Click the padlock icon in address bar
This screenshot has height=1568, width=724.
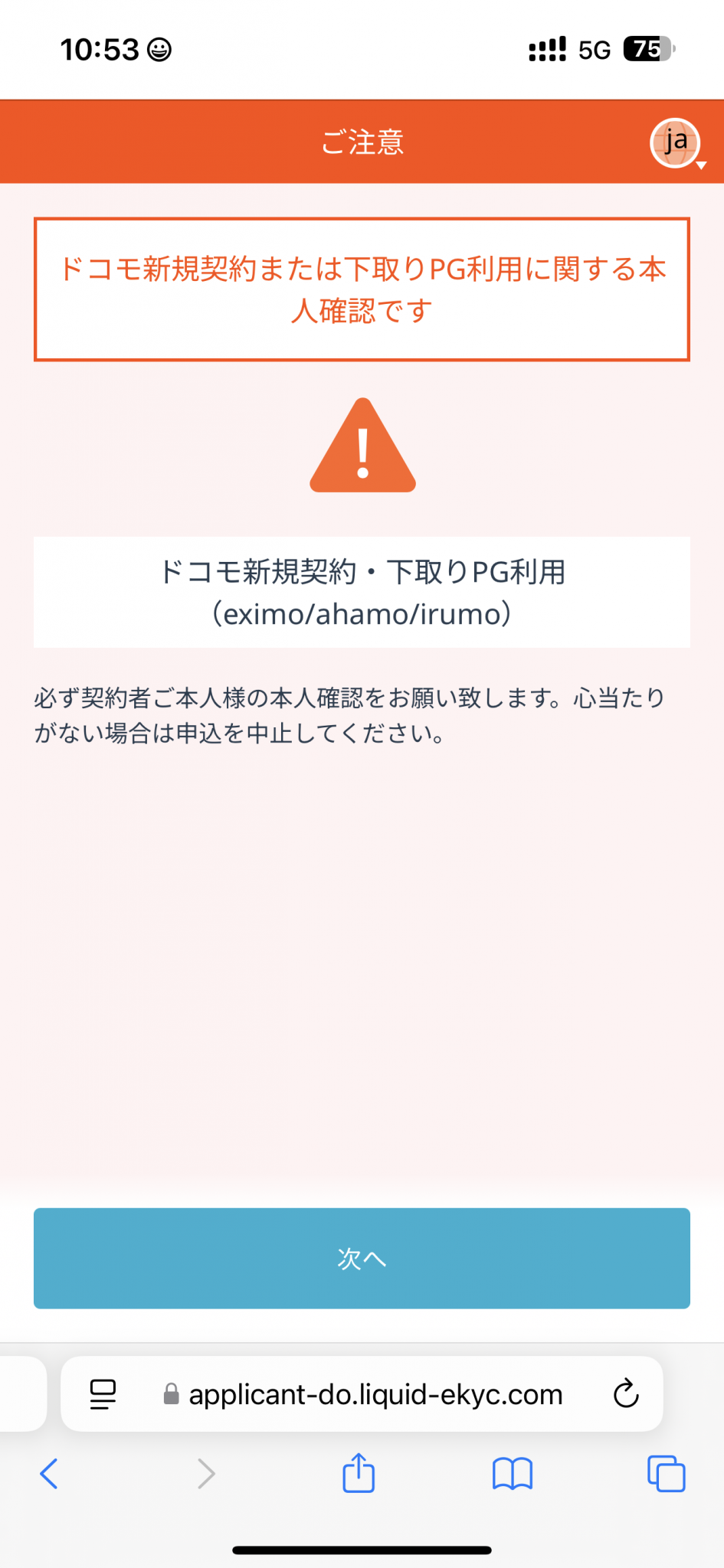point(170,1393)
